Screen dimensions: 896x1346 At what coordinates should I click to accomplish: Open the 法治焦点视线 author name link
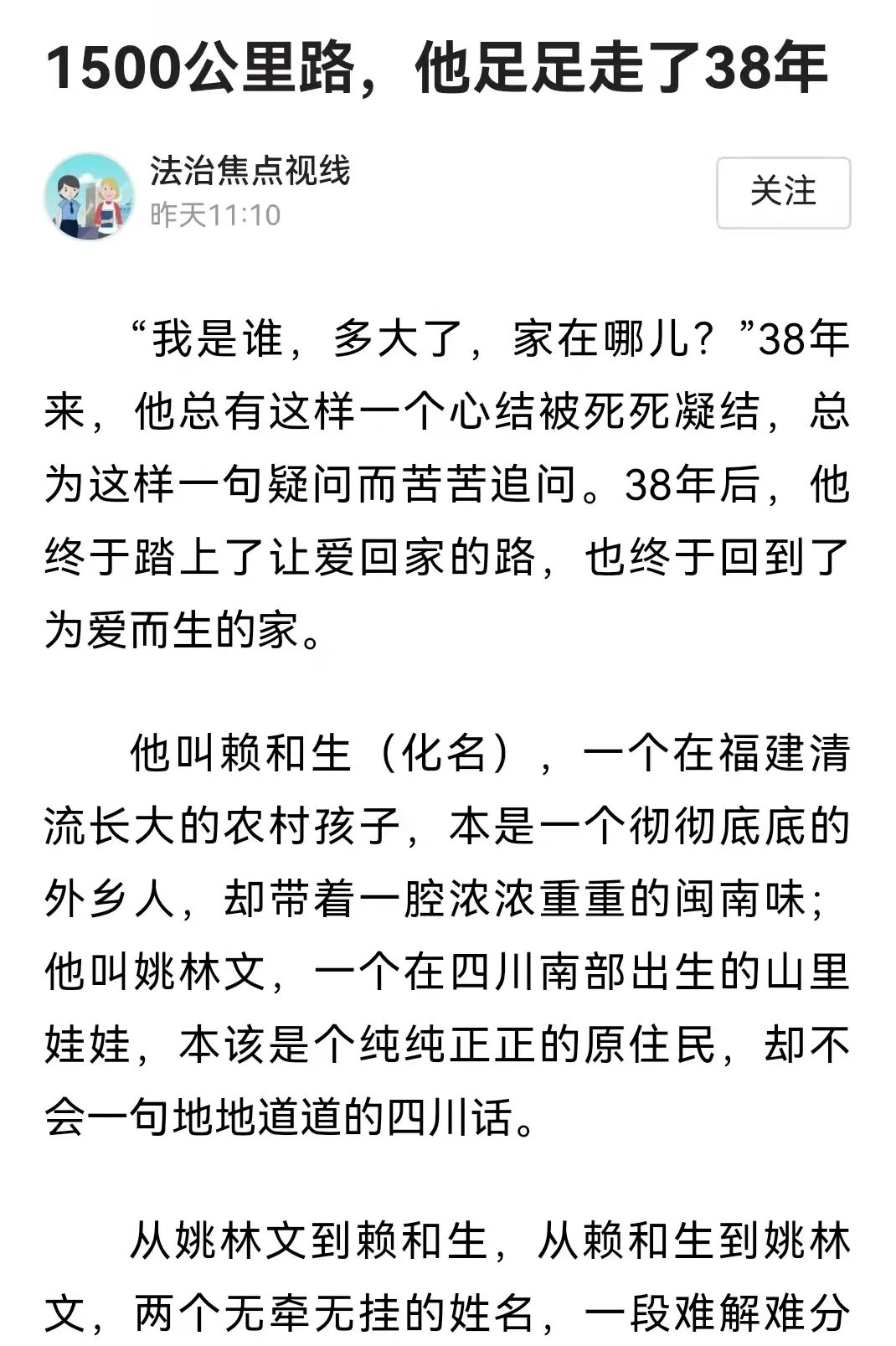point(250,171)
